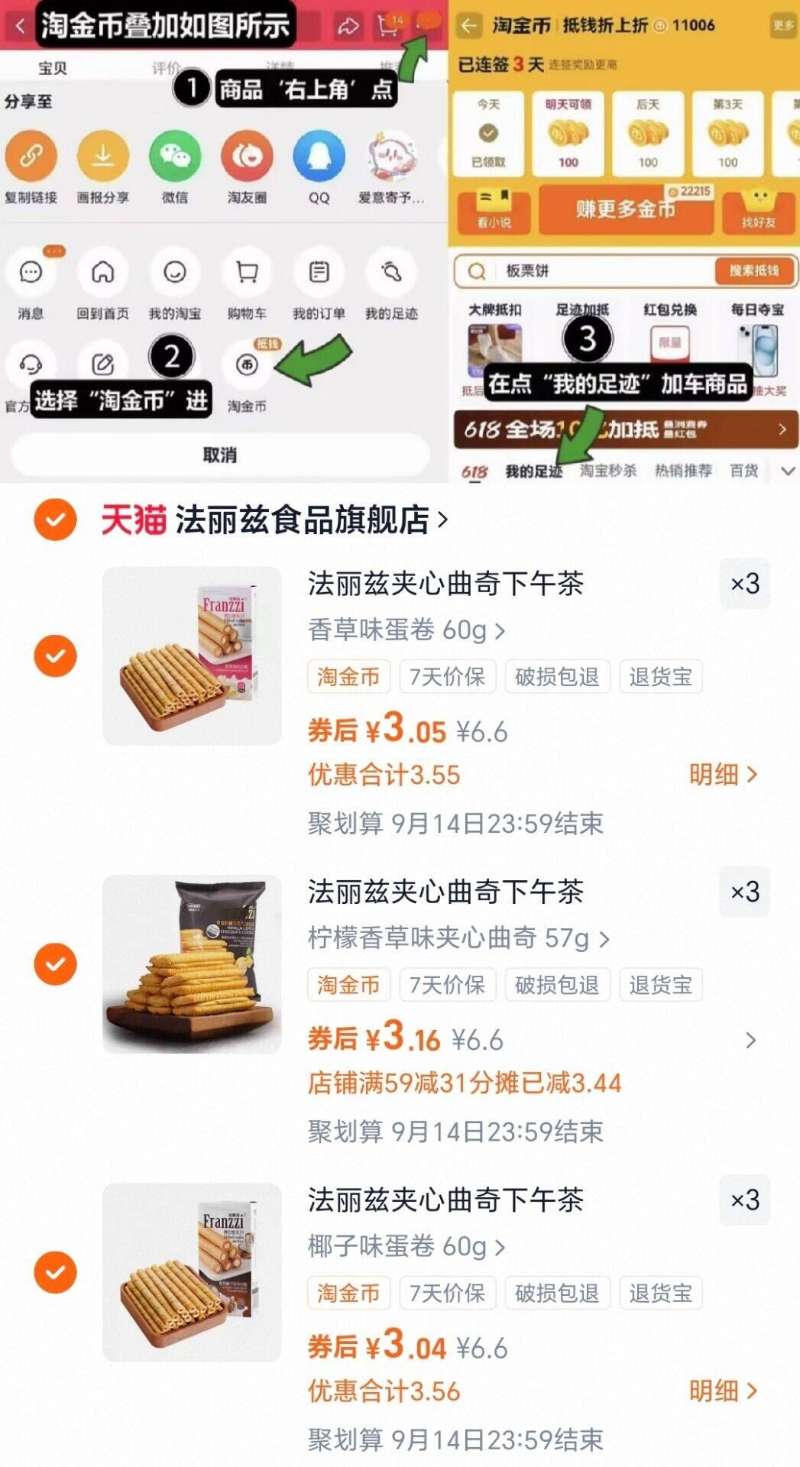This screenshot has height=1467, width=800.
Task: Tap the 复制链接 copy link icon
Action: click(x=33, y=155)
